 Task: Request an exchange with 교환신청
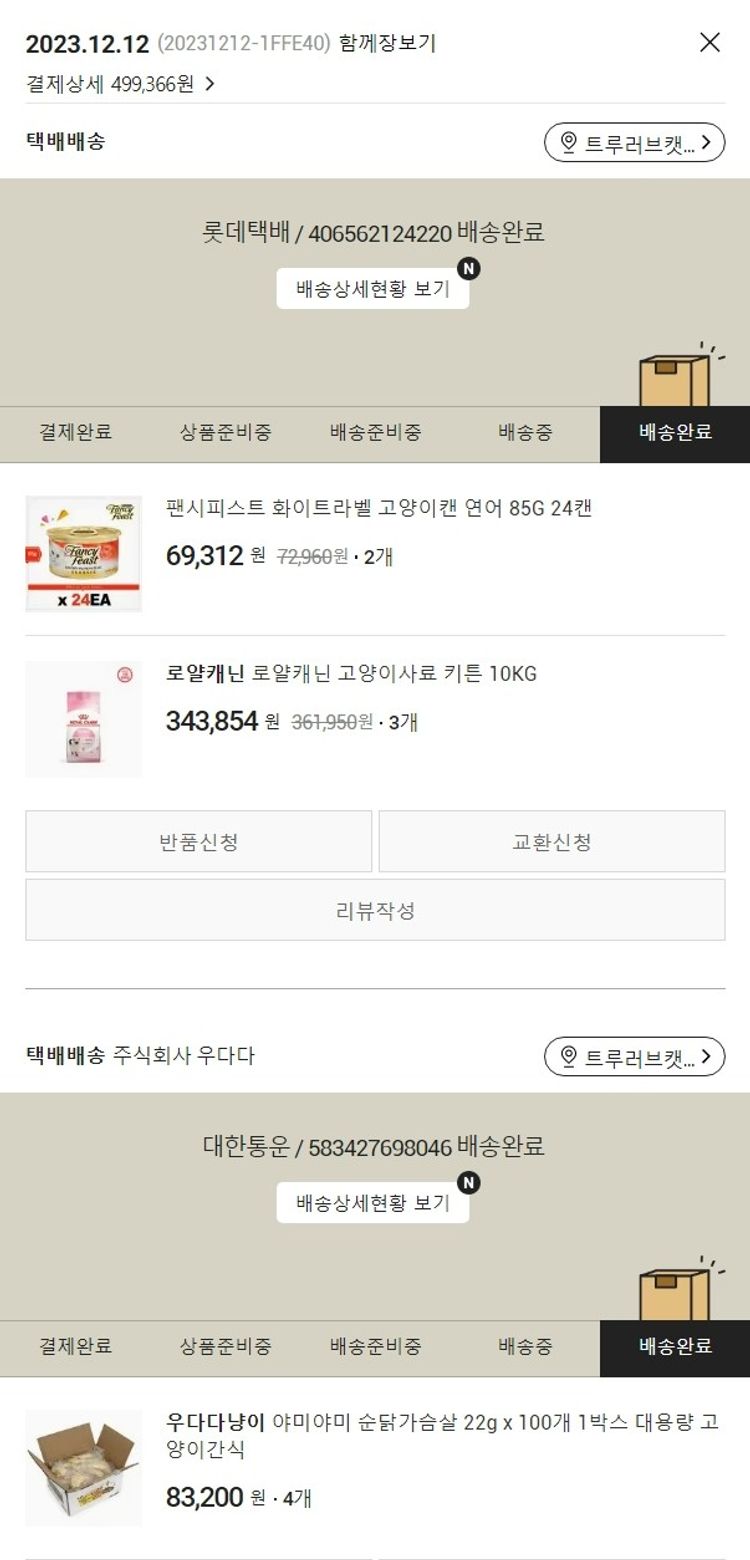(551, 842)
